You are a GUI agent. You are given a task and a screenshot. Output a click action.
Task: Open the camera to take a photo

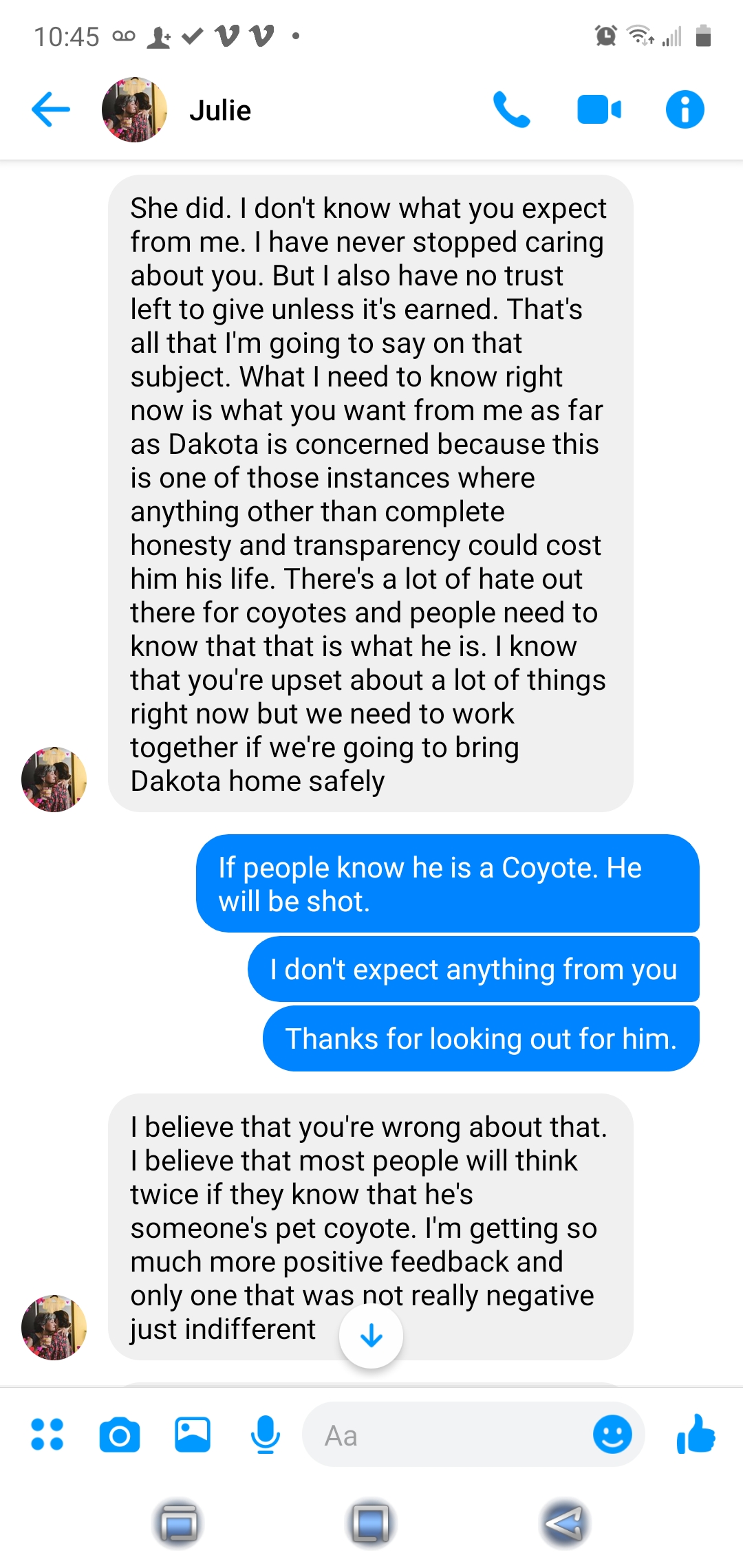coord(120,1435)
